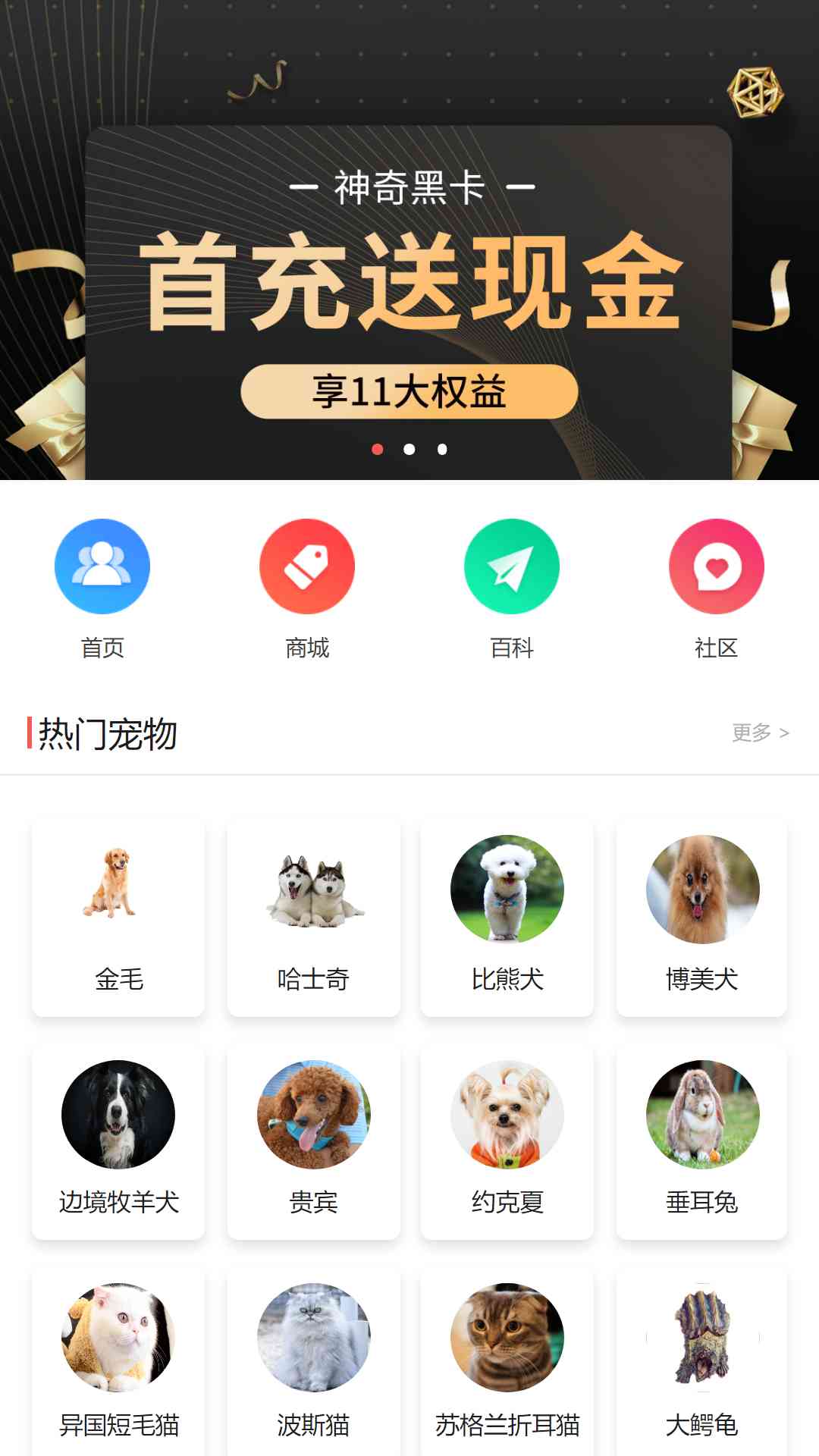Open the 金毛 pet card
819x1456 pixels.
118,918
